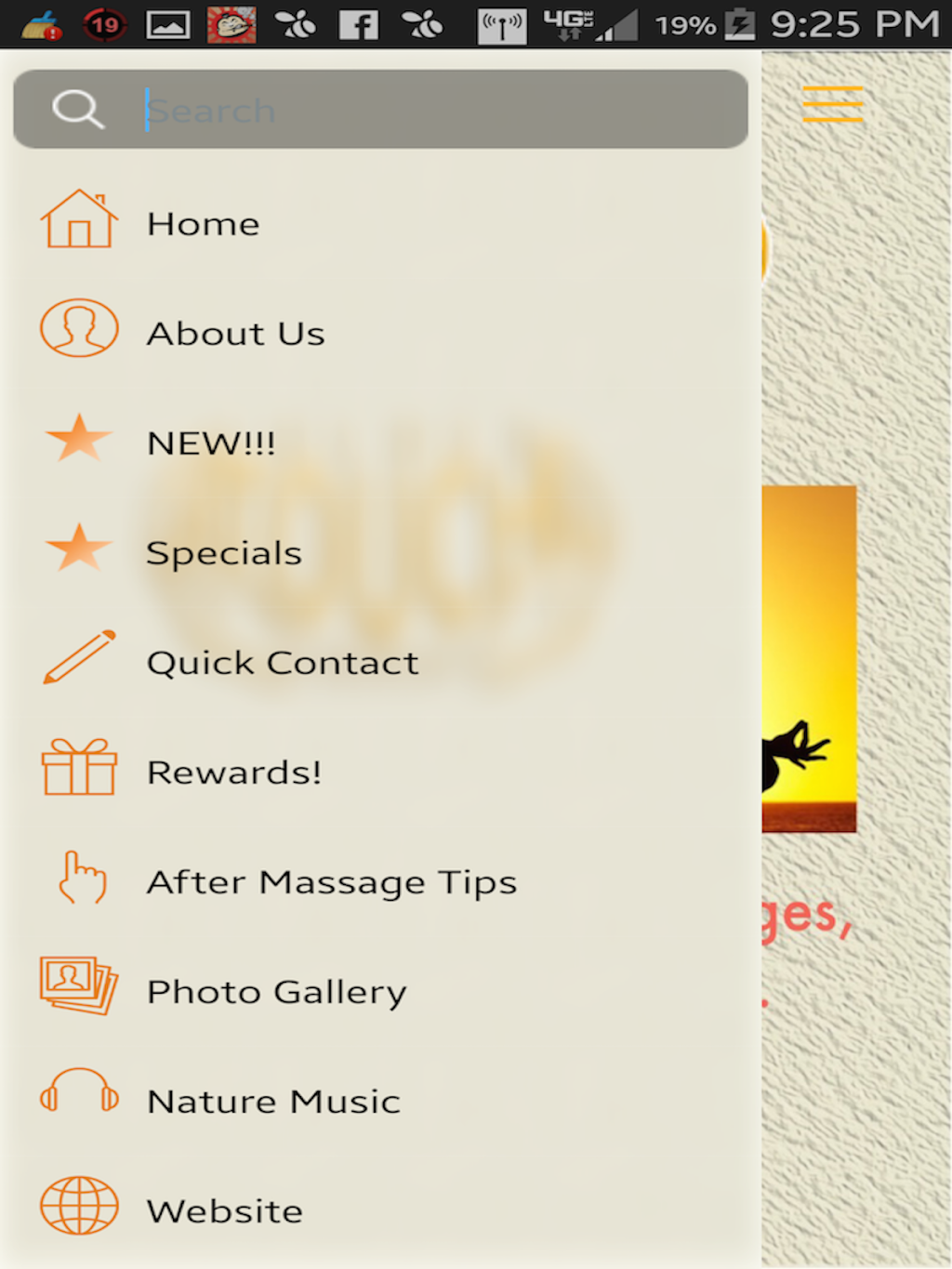Open About Us
952x1269 pixels.
coord(235,334)
